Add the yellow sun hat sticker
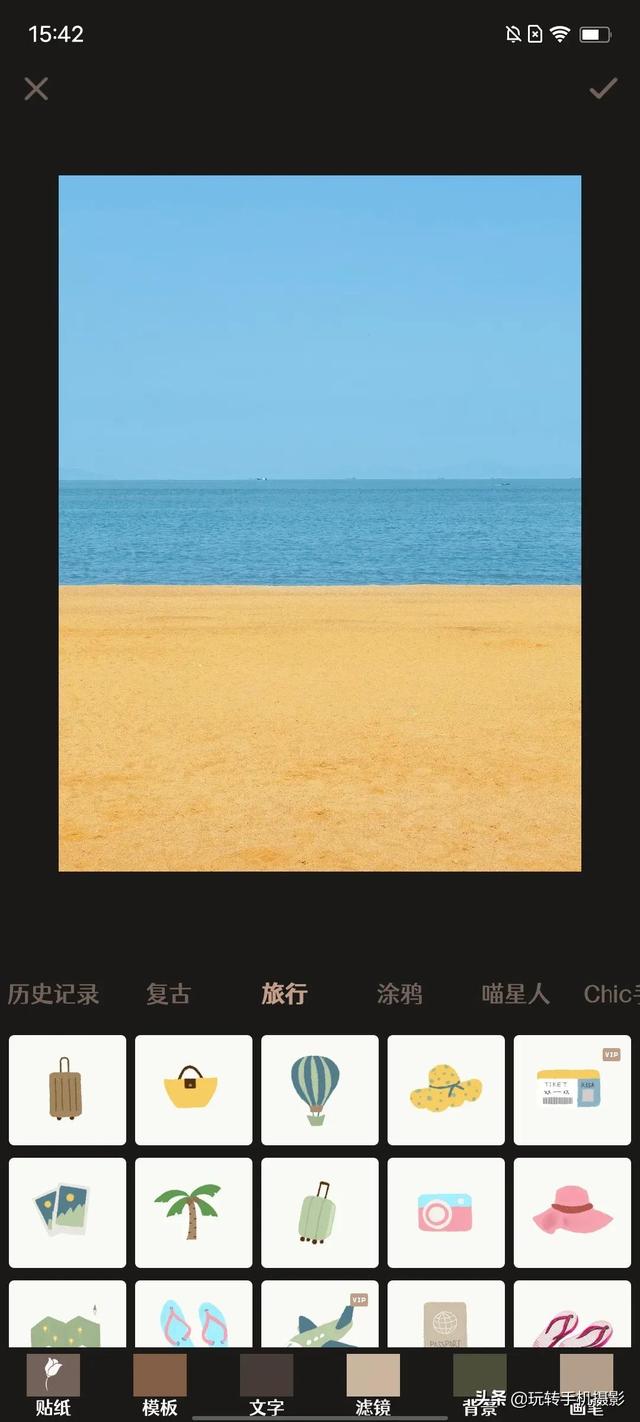Screen dimensions: 640x1422 446,1090
